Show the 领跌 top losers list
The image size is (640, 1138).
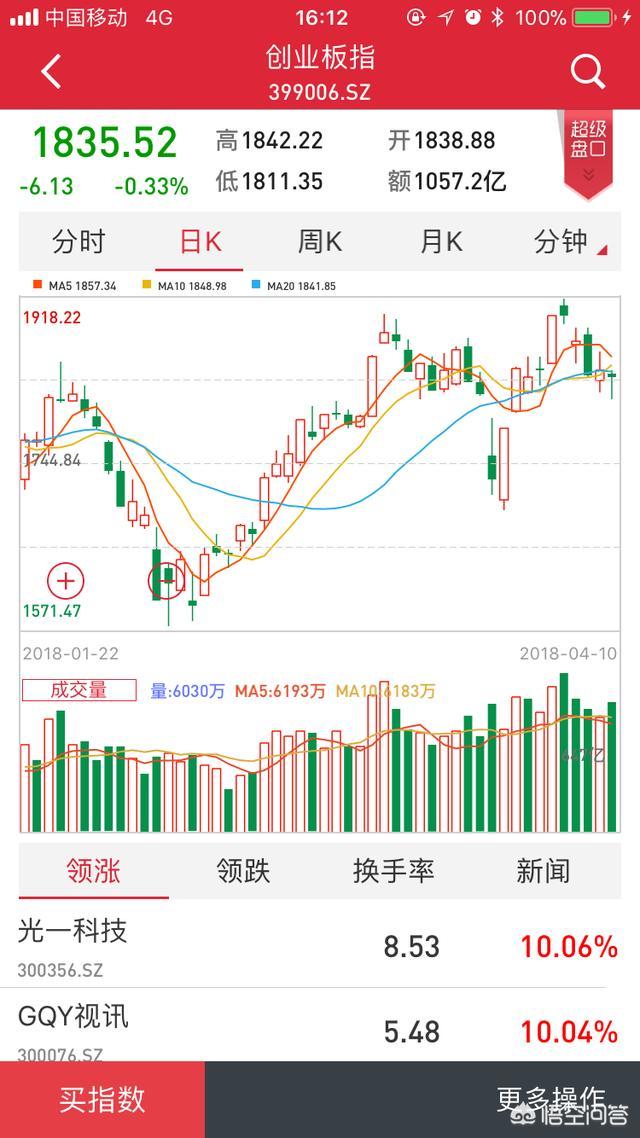click(x=243, y=870)
